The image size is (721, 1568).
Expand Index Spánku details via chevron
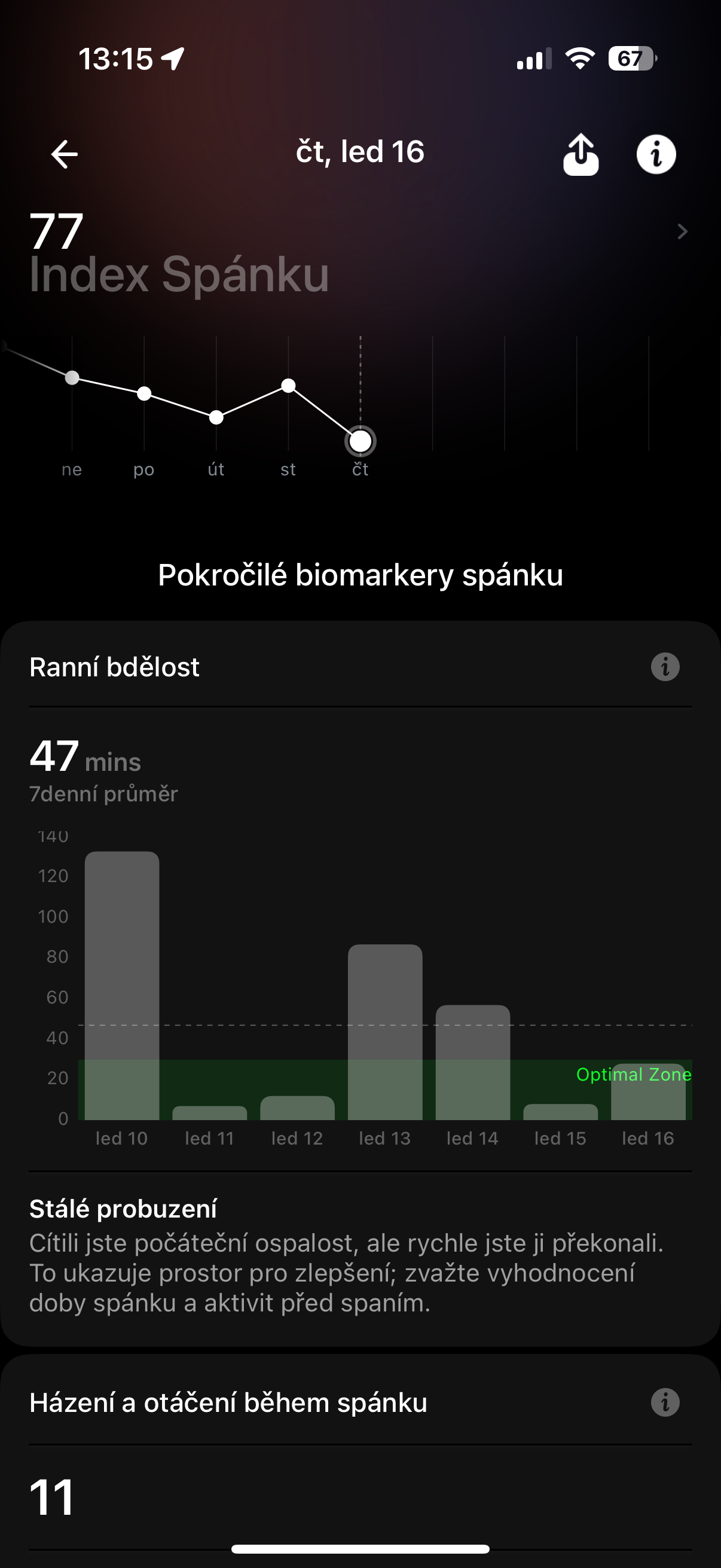[684, 232]
